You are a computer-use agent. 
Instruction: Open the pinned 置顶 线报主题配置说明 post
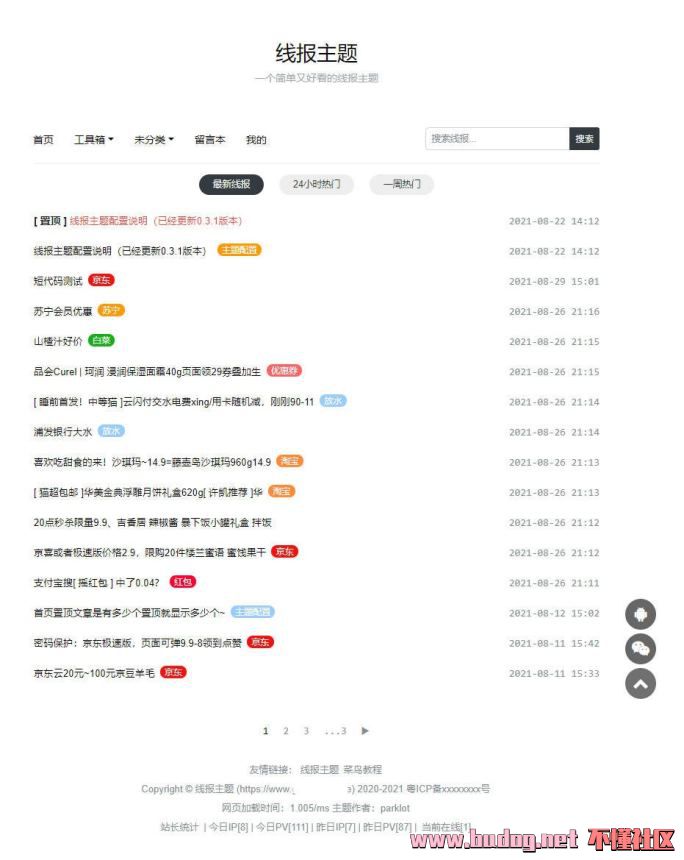click(x=155, y=221)
